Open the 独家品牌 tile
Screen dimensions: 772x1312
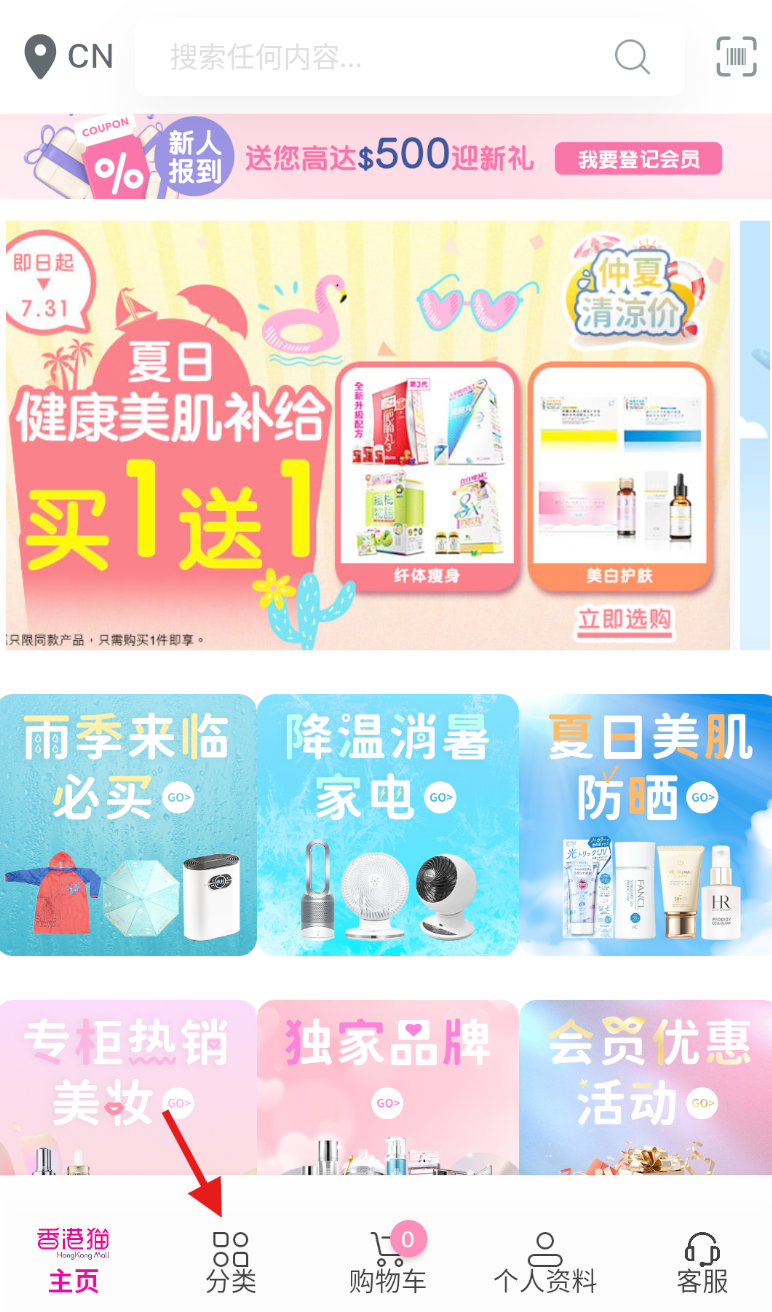388,1085
